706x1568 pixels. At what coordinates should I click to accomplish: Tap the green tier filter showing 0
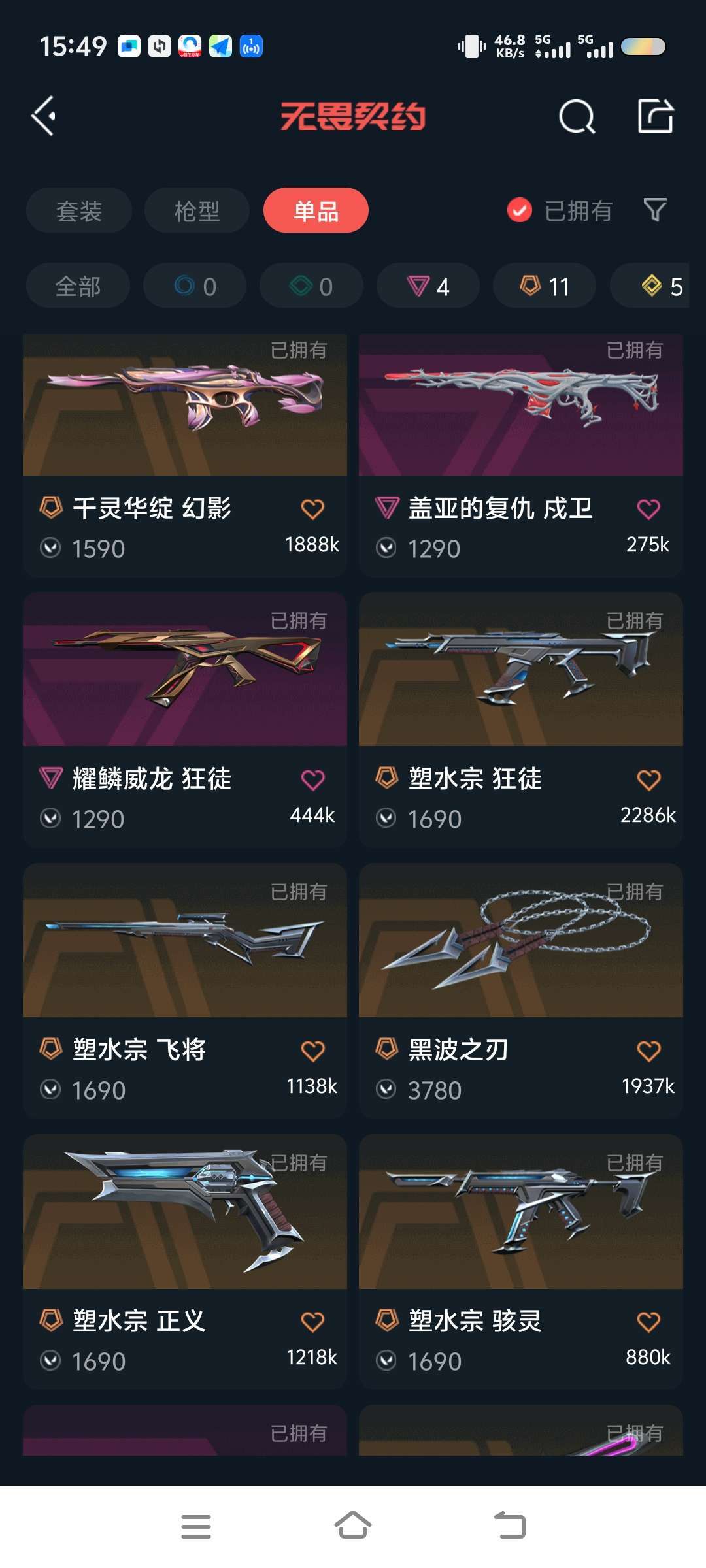pyautogui.click(x=311, y=286)
